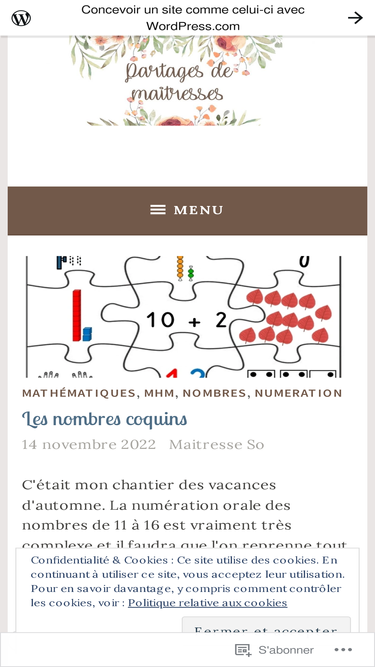The height and width of the screenshot is (667, 375).
Task: Dismiss cookies with Fermer et accepter
Action: pos(266,625)
